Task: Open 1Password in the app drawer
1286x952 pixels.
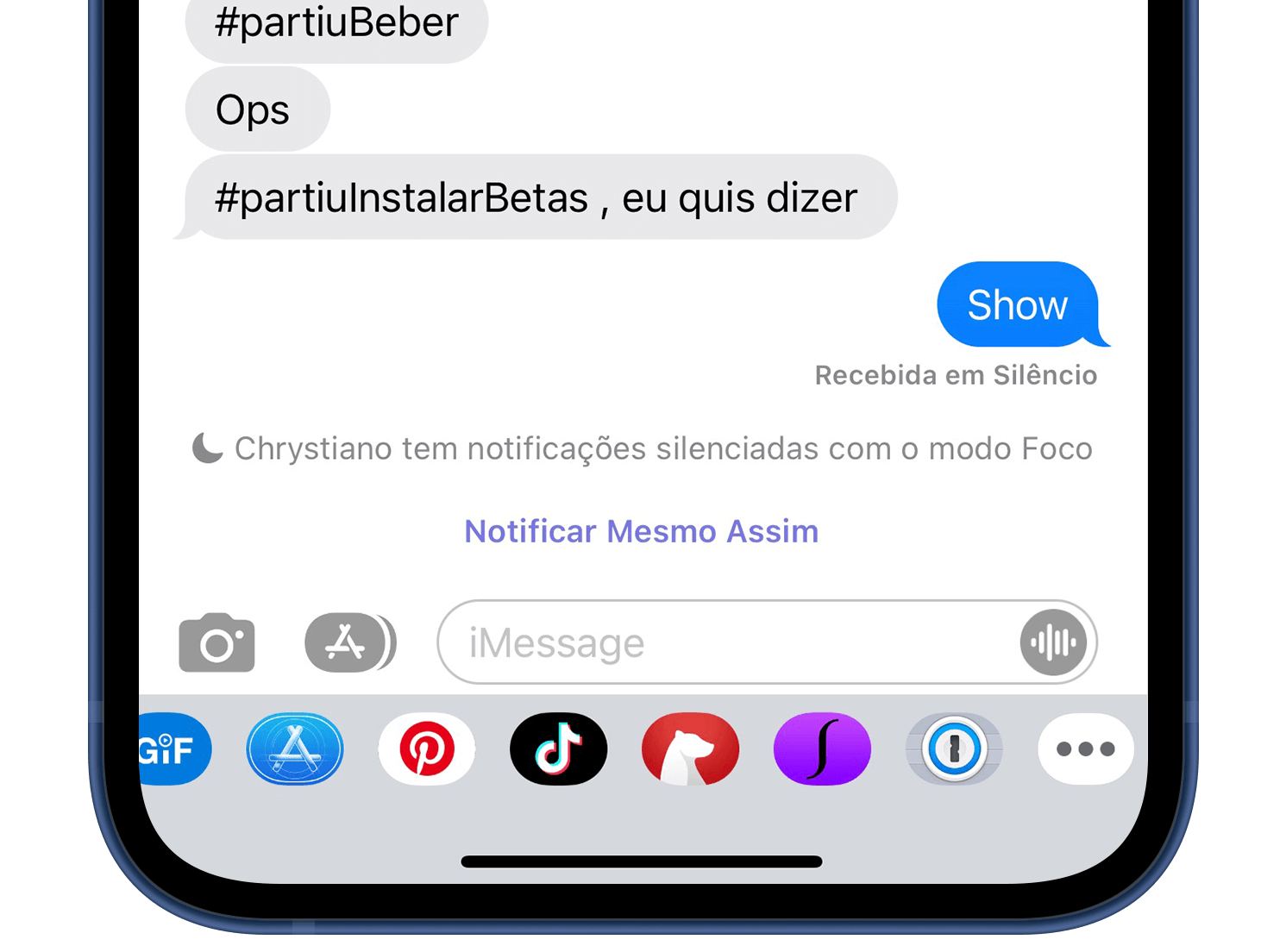Action: point(954,749)
